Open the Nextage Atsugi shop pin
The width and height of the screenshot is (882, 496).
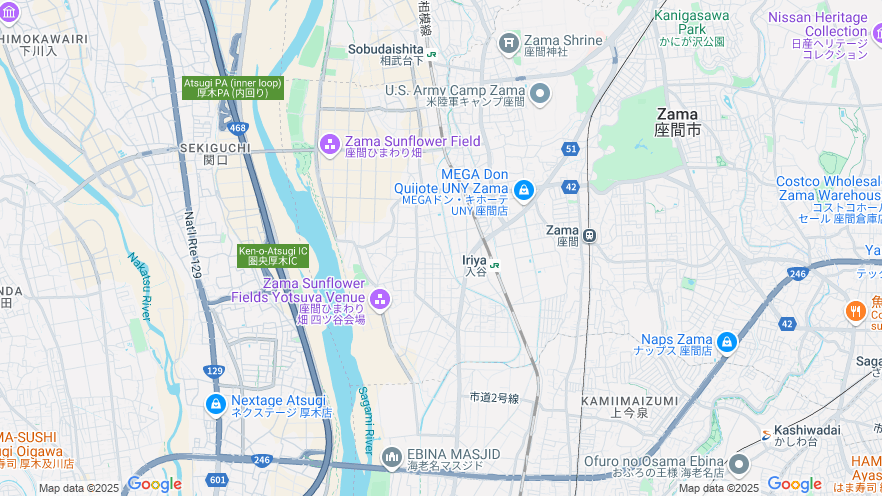215,404
